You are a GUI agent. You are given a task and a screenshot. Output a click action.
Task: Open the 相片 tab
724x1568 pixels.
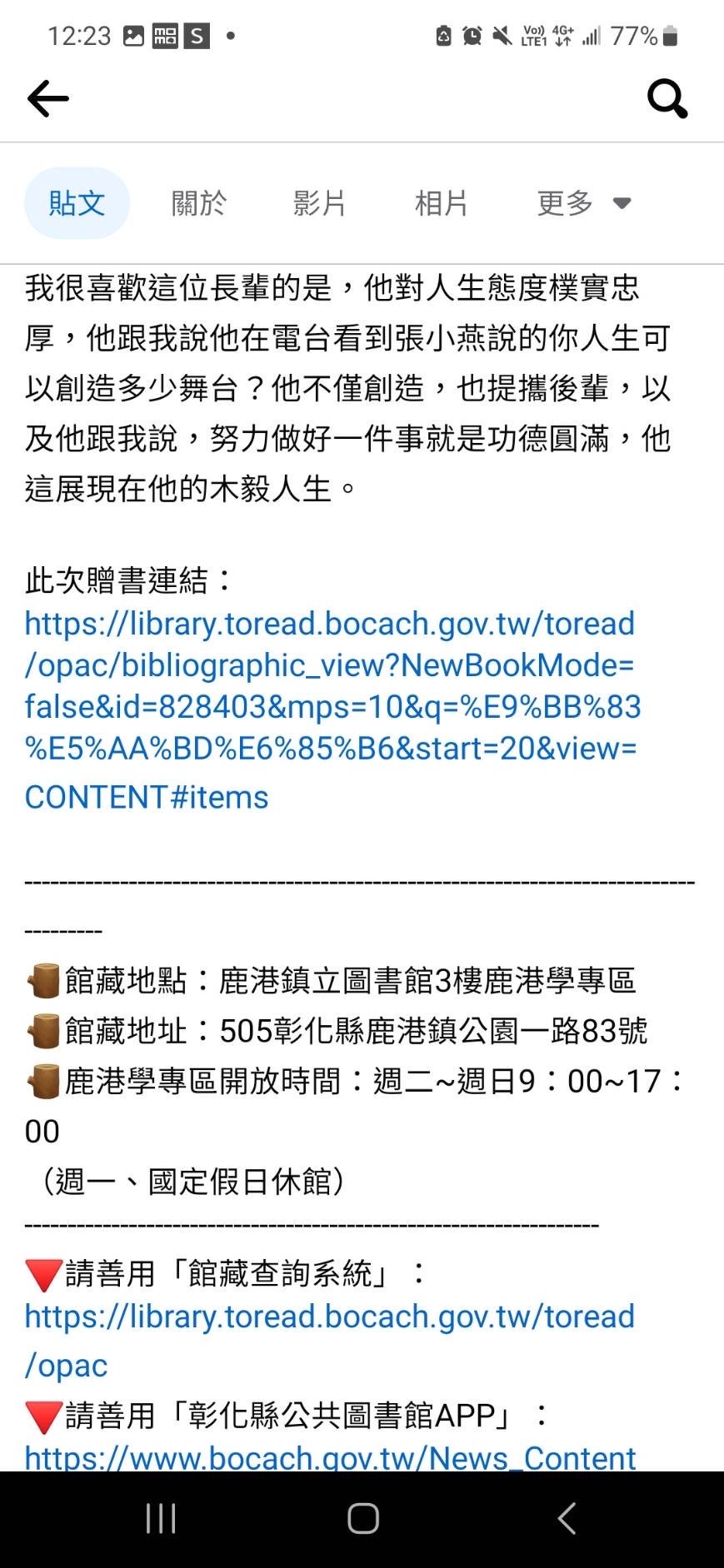[x=441, y=203]
